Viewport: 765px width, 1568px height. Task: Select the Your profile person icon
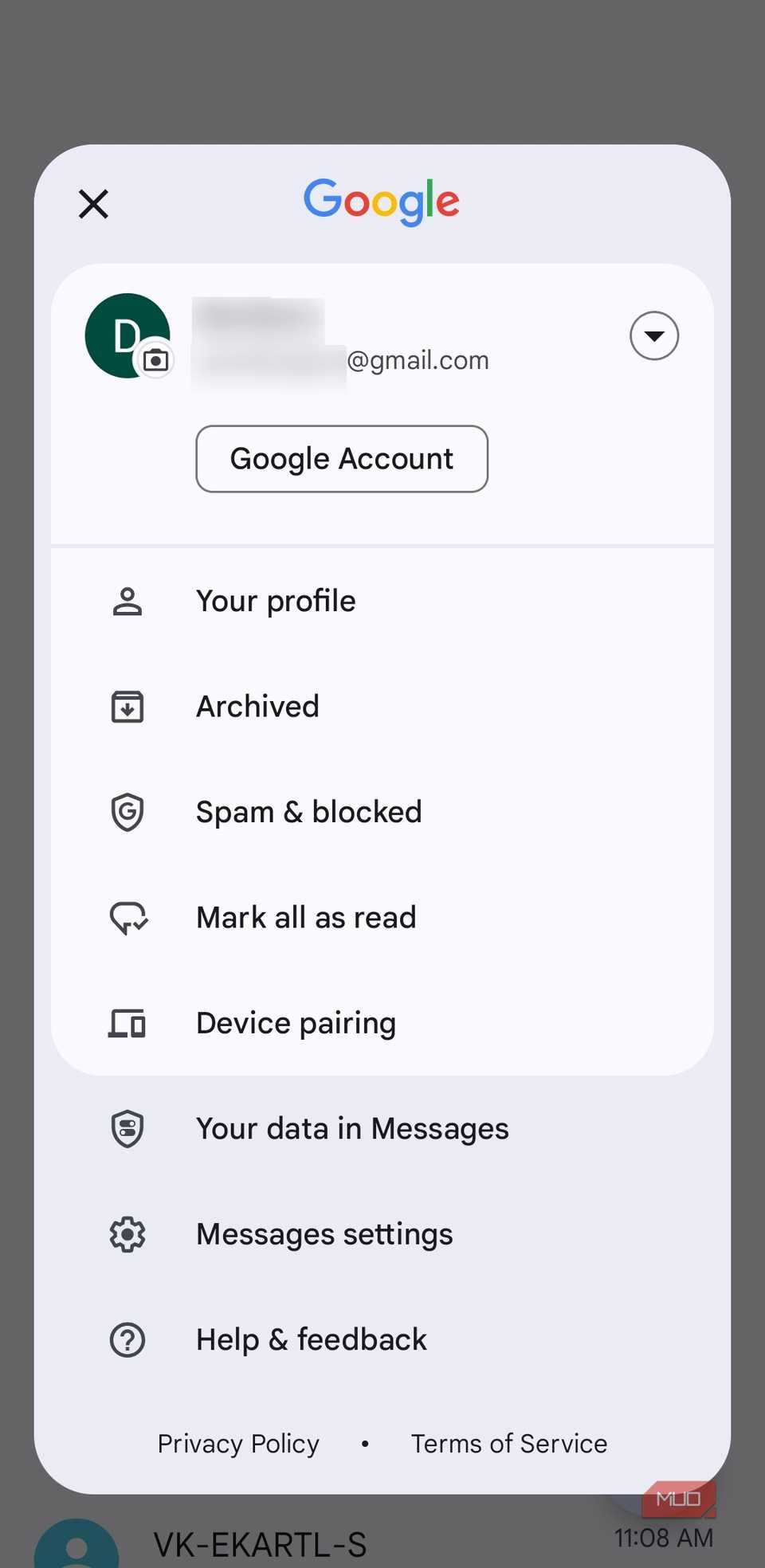point(126,601)
